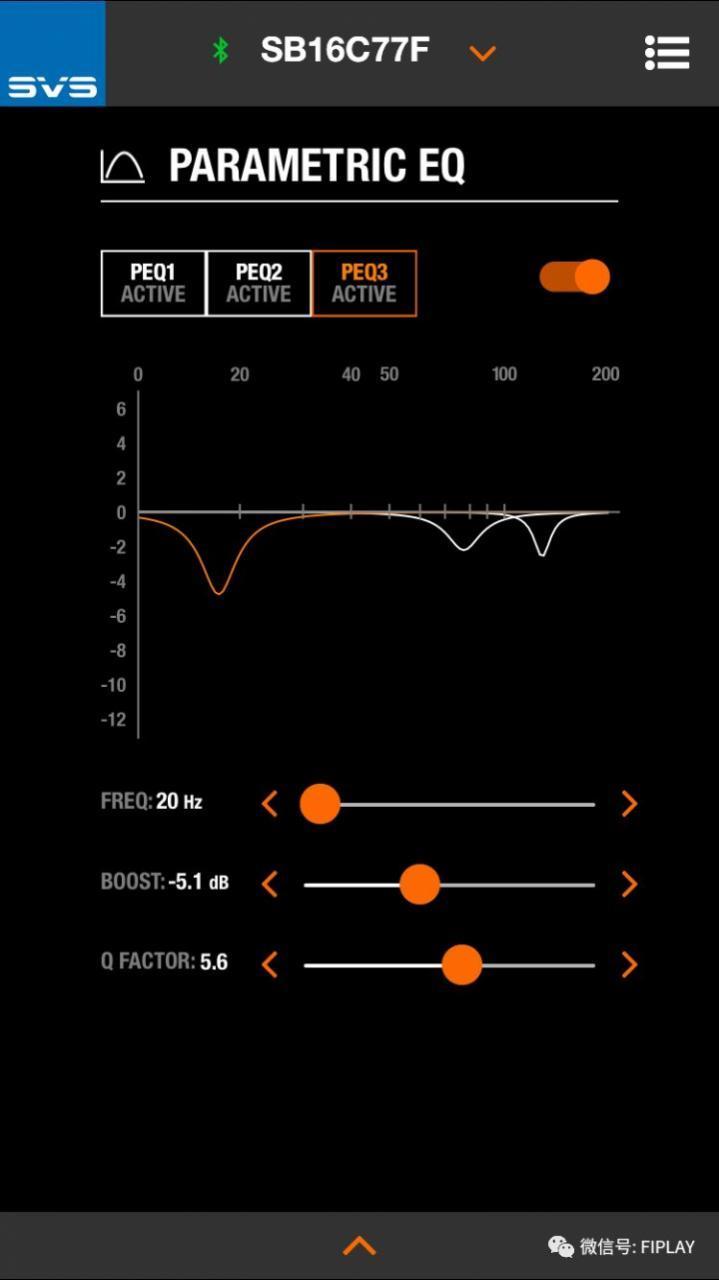
Task: Select the PEQ2 band
Action: click(x=259, y=283)
